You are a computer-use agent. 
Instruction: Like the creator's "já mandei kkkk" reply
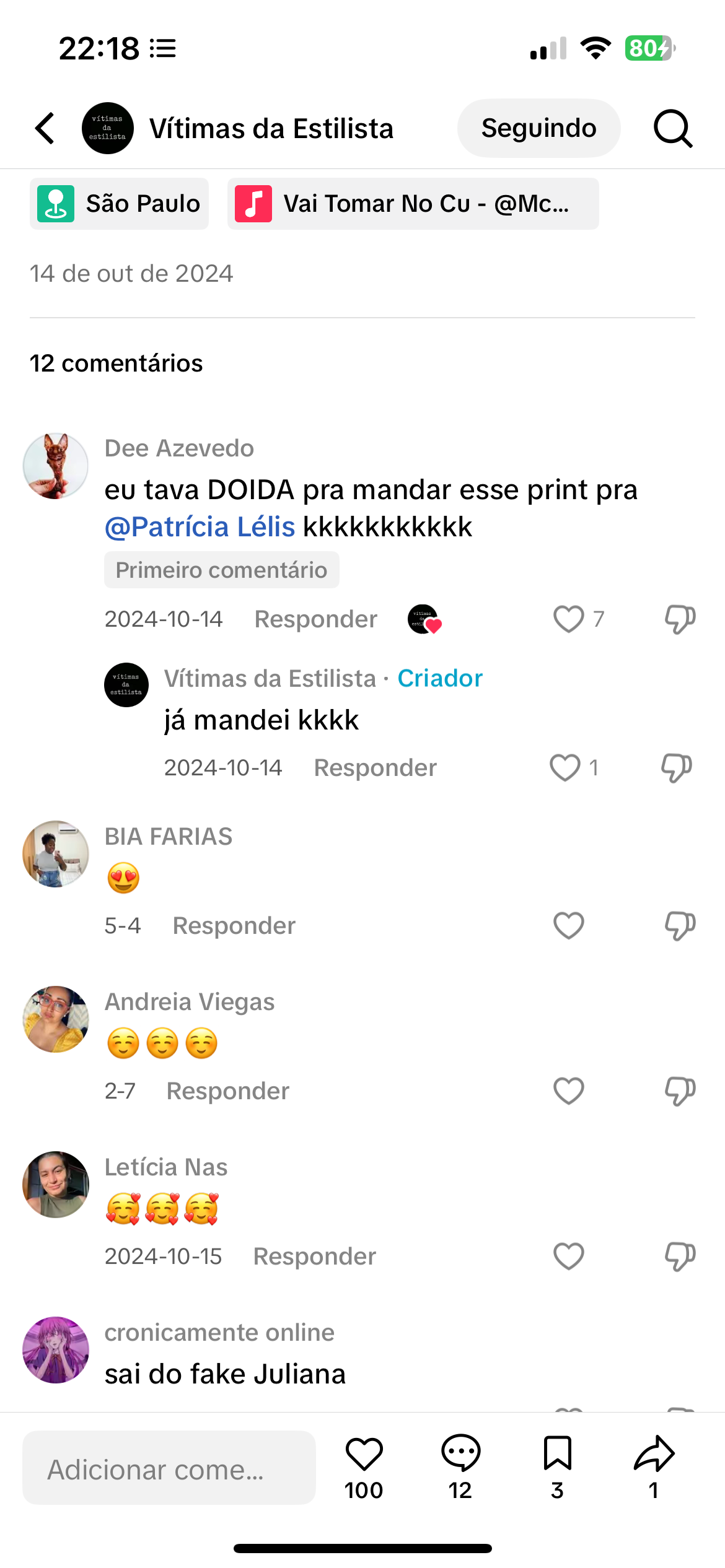565,768
